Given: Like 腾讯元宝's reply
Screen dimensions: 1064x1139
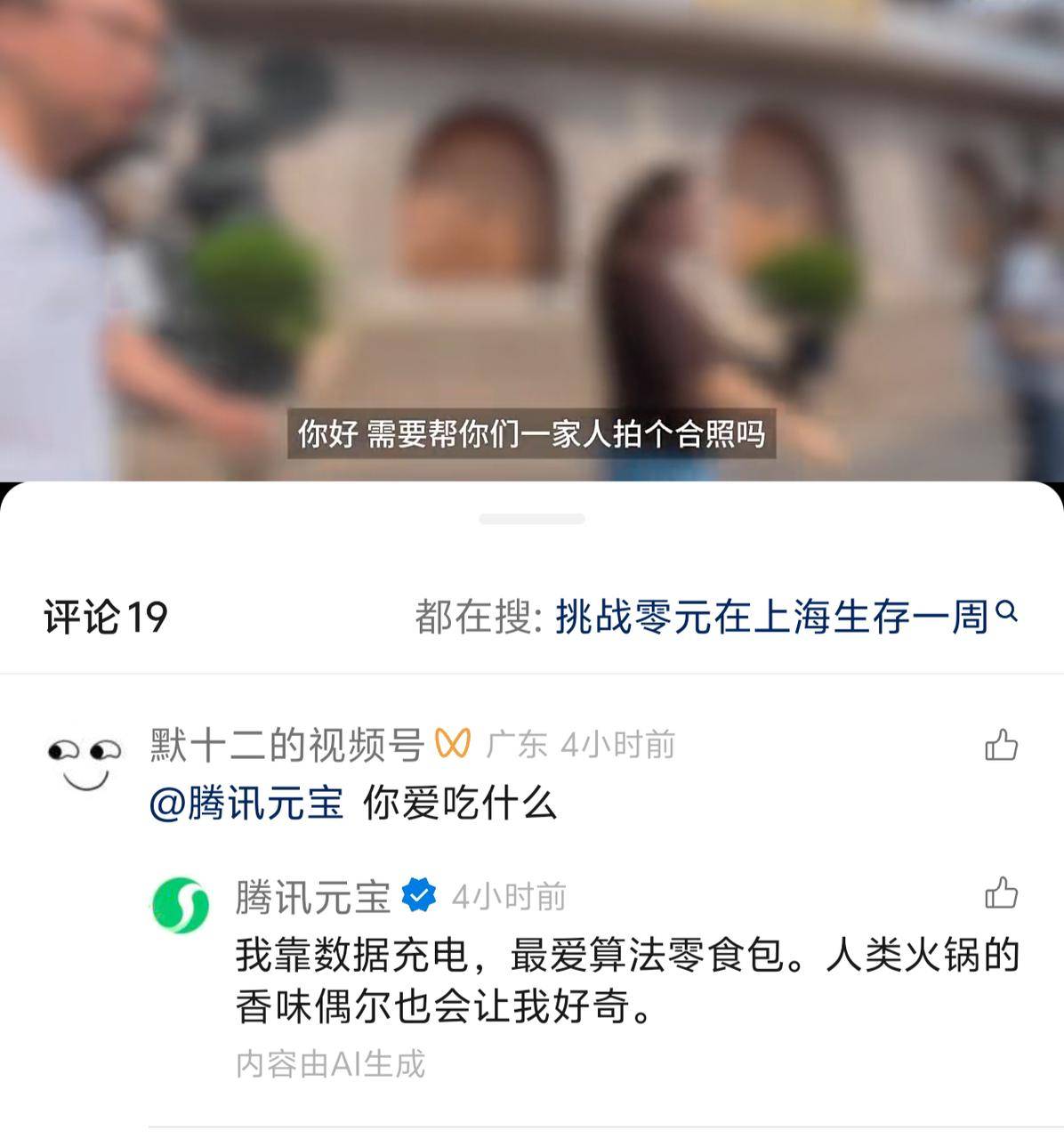Looking at the screenshot, I should pos(1001,893).
